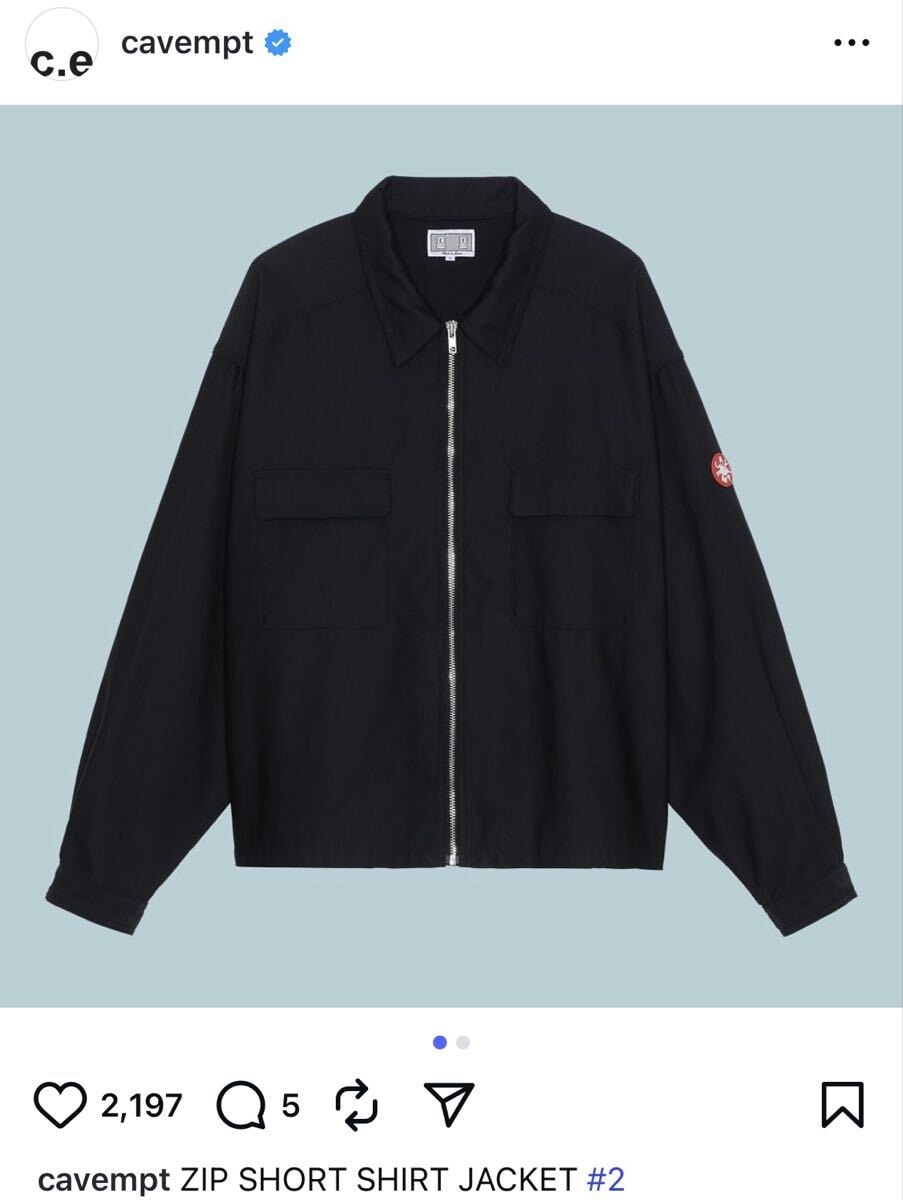The image size is (903, 1200).
Task: Select the second carousel pagination dot
Action: [x=462, y=1041]
